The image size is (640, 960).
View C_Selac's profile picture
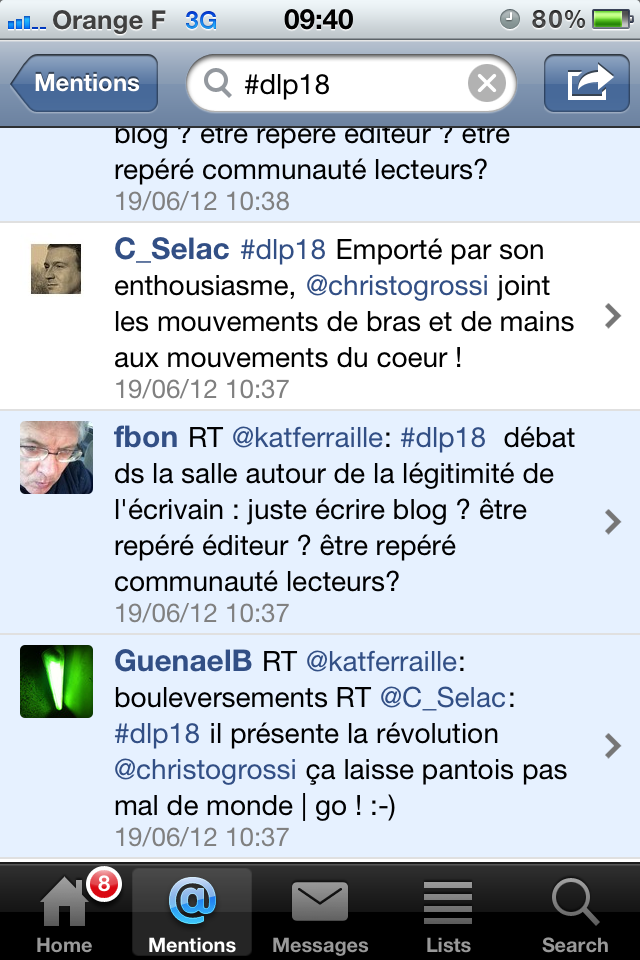click(x=56, y=269)
